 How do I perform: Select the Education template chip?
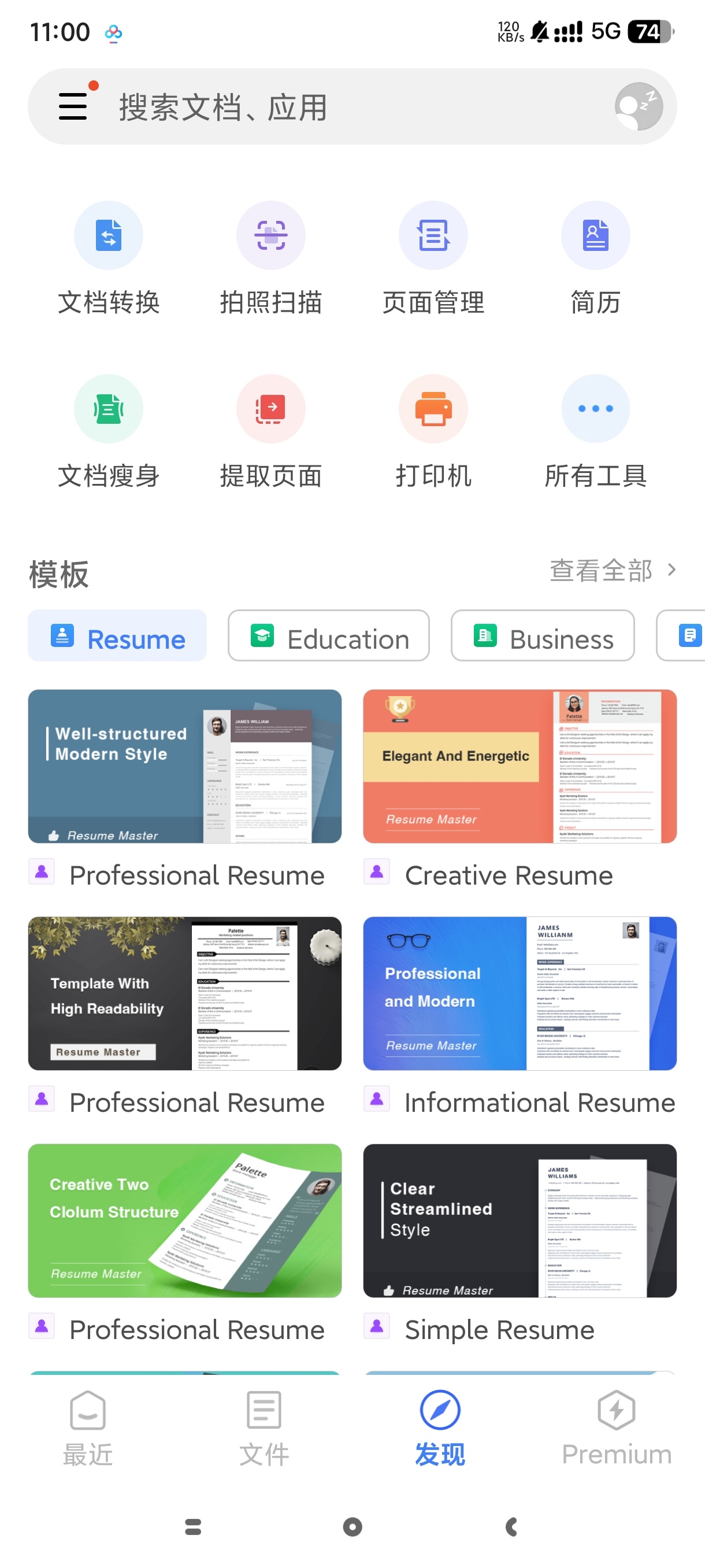328,636
